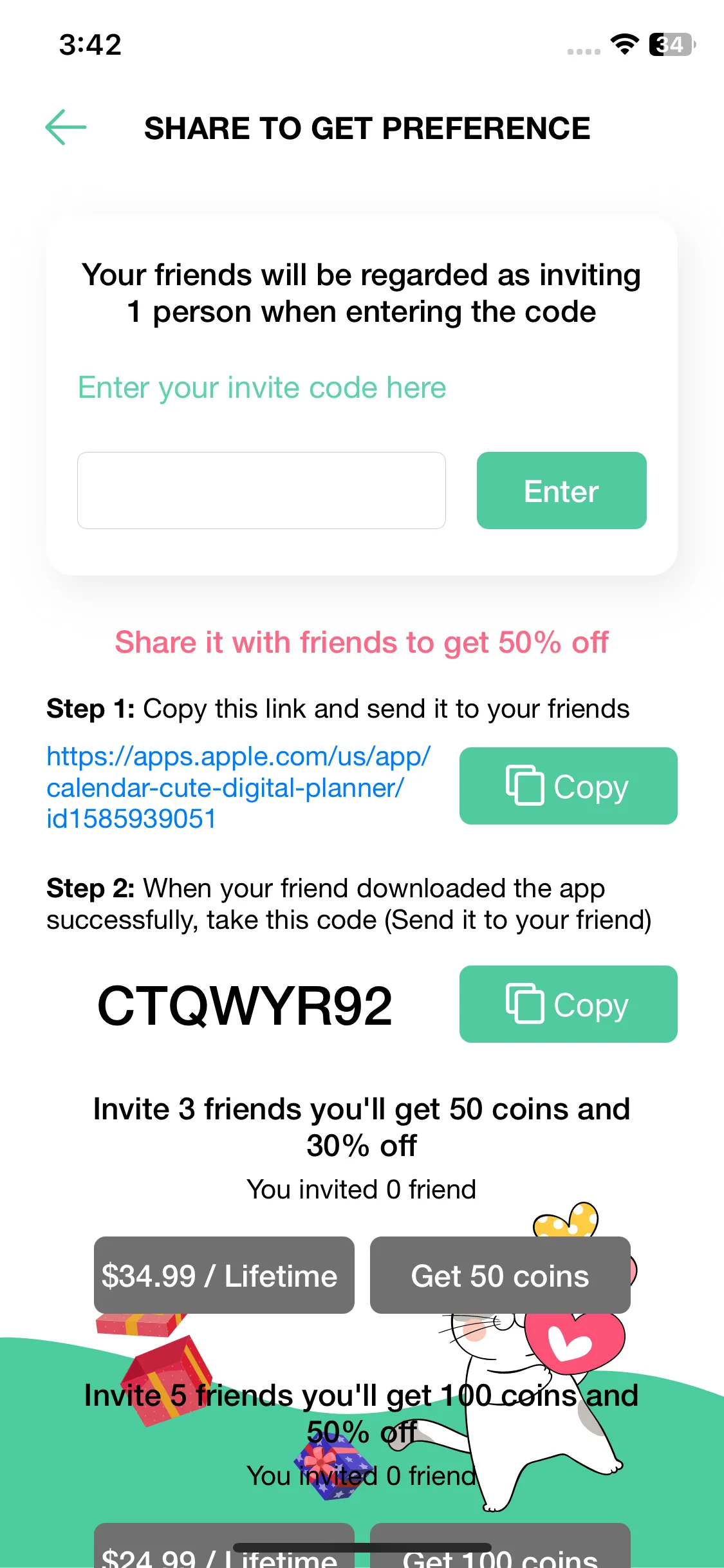The image size is (724, 1568).
Task: Copy the App Store link
Action: tap(568, 786)
